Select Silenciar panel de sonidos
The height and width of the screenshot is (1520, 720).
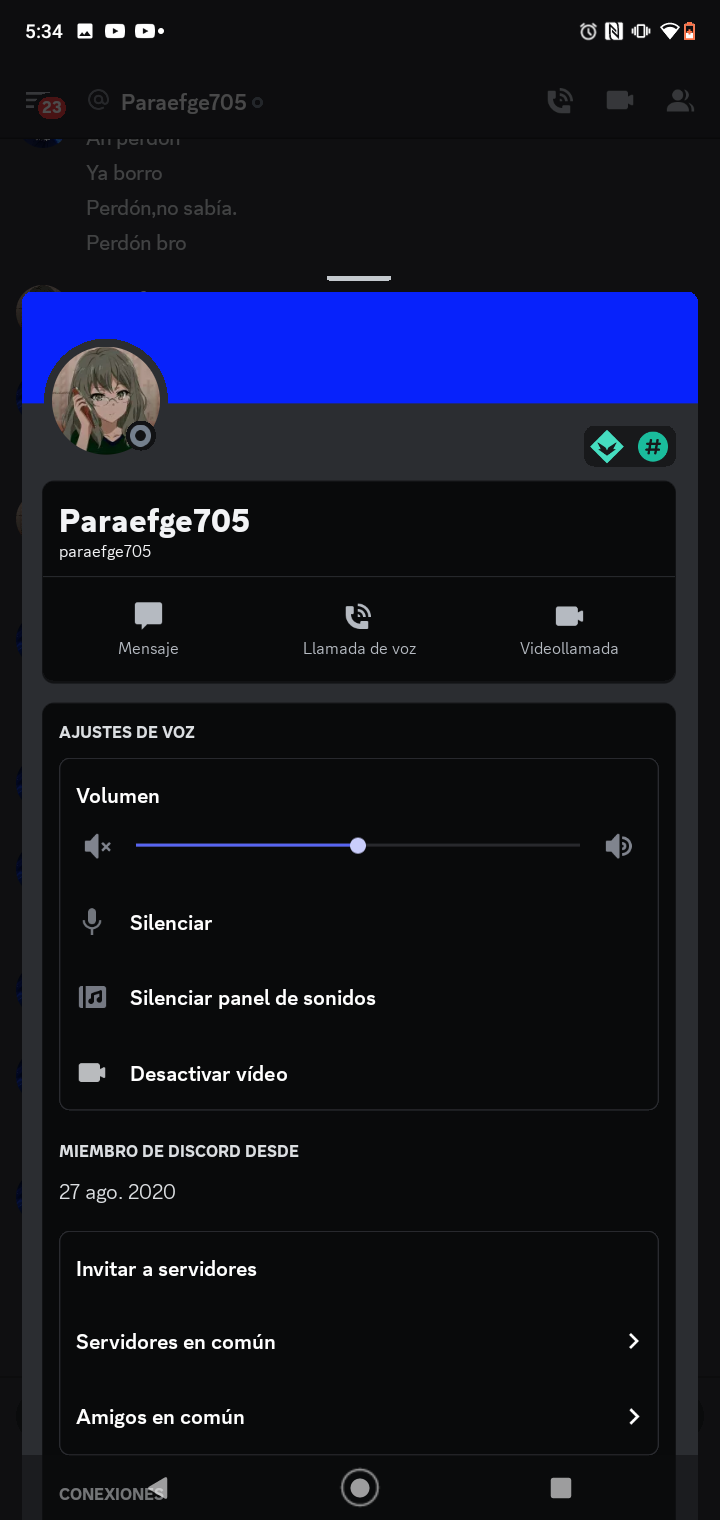(252, 998)
